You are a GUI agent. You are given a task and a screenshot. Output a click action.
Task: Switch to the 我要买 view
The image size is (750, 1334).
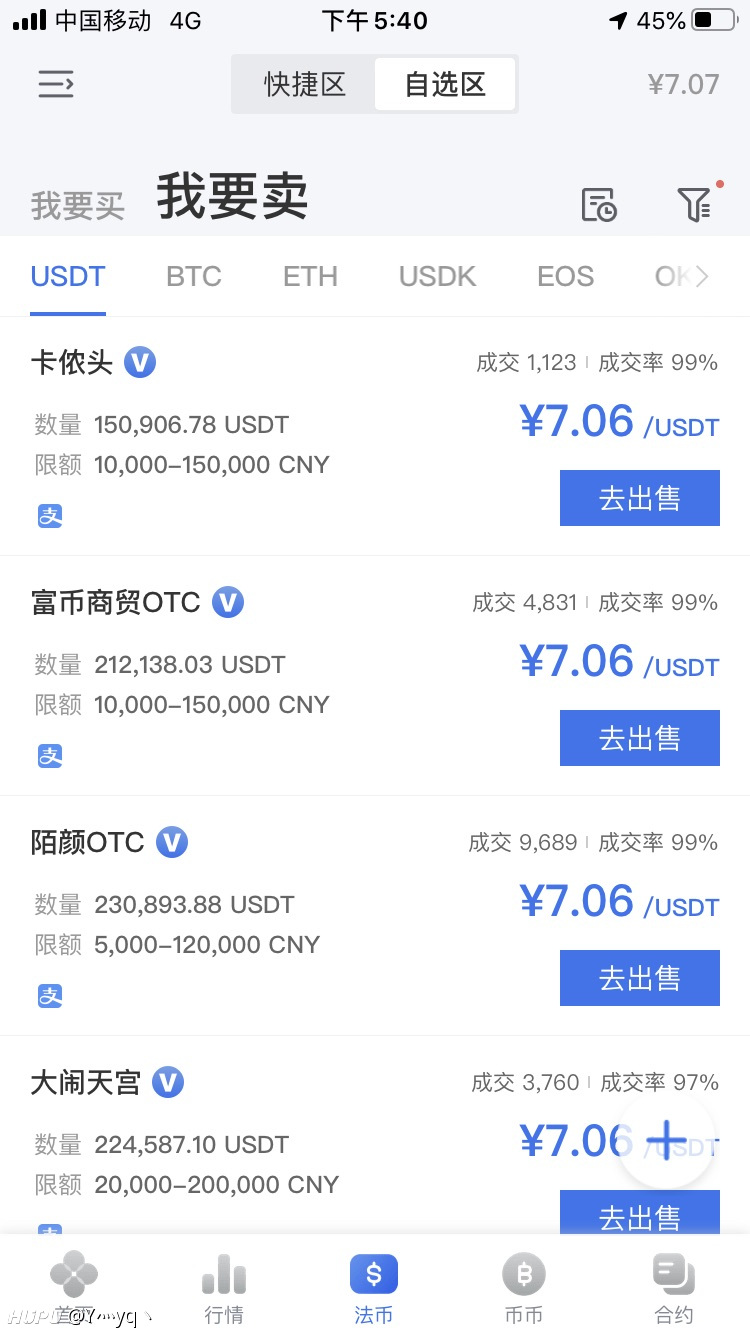tap(78, 206)
